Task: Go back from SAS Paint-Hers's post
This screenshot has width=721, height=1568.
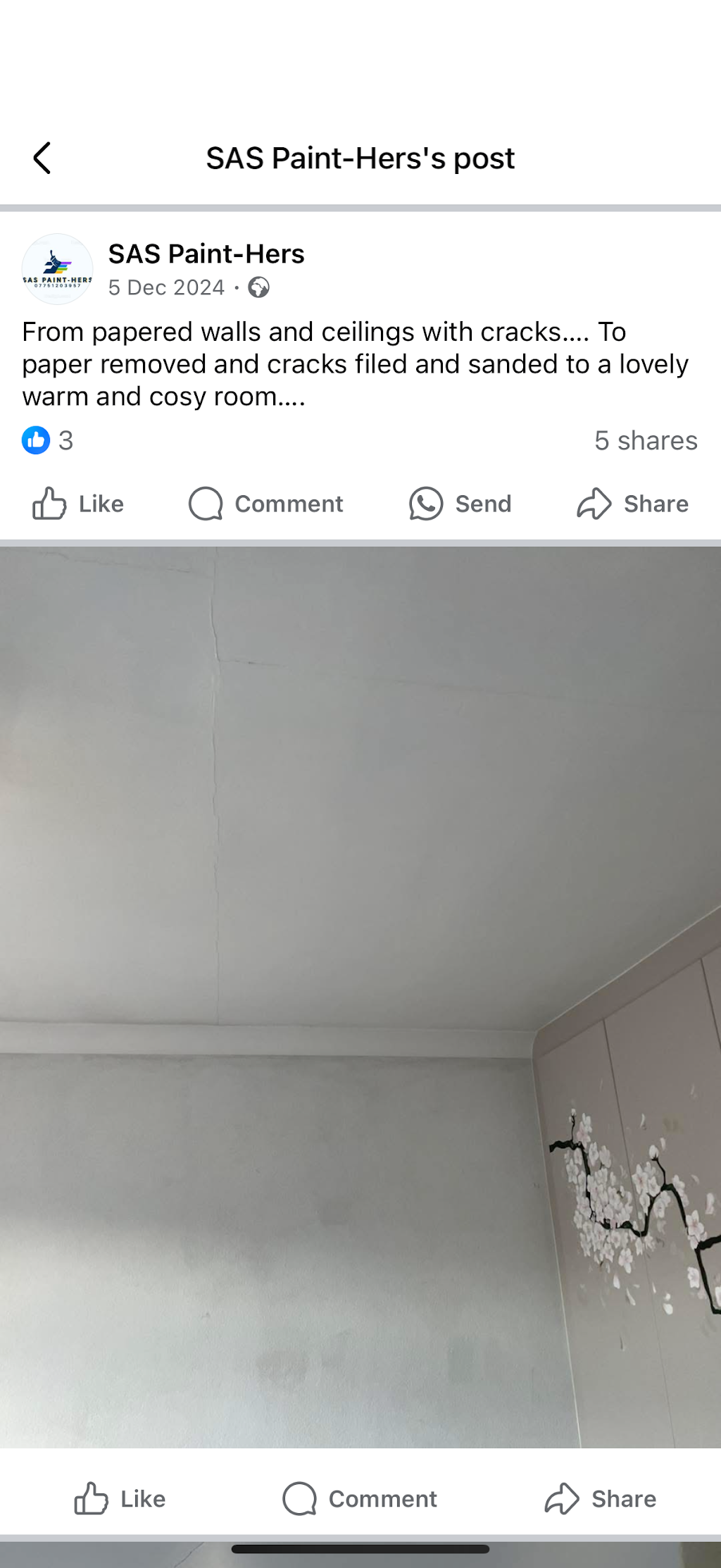Action: pyautogui.click(x=42, y=158)
